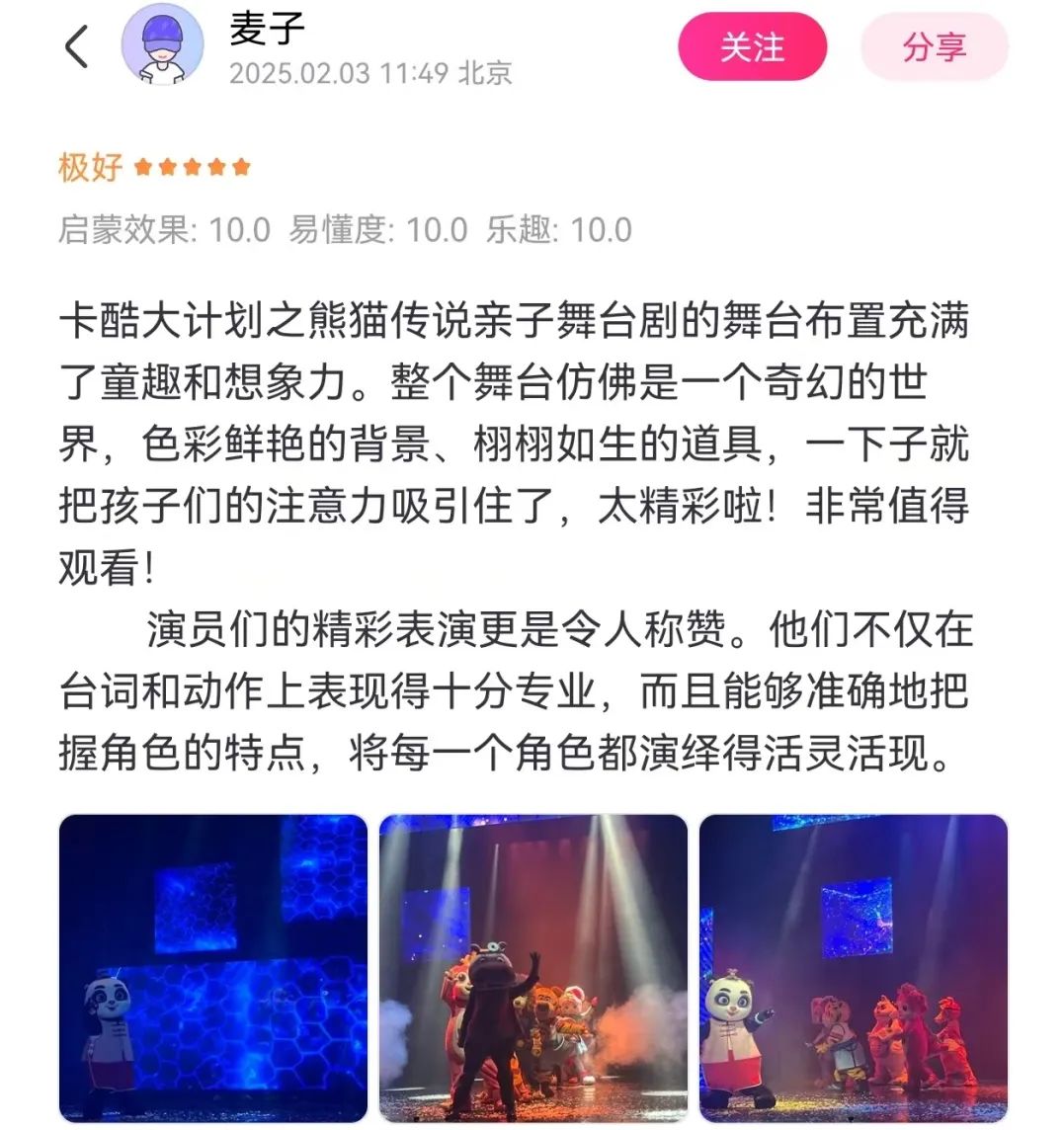
Task: Open 麦子's profile avatar
Action: click(x=162, y=47)
